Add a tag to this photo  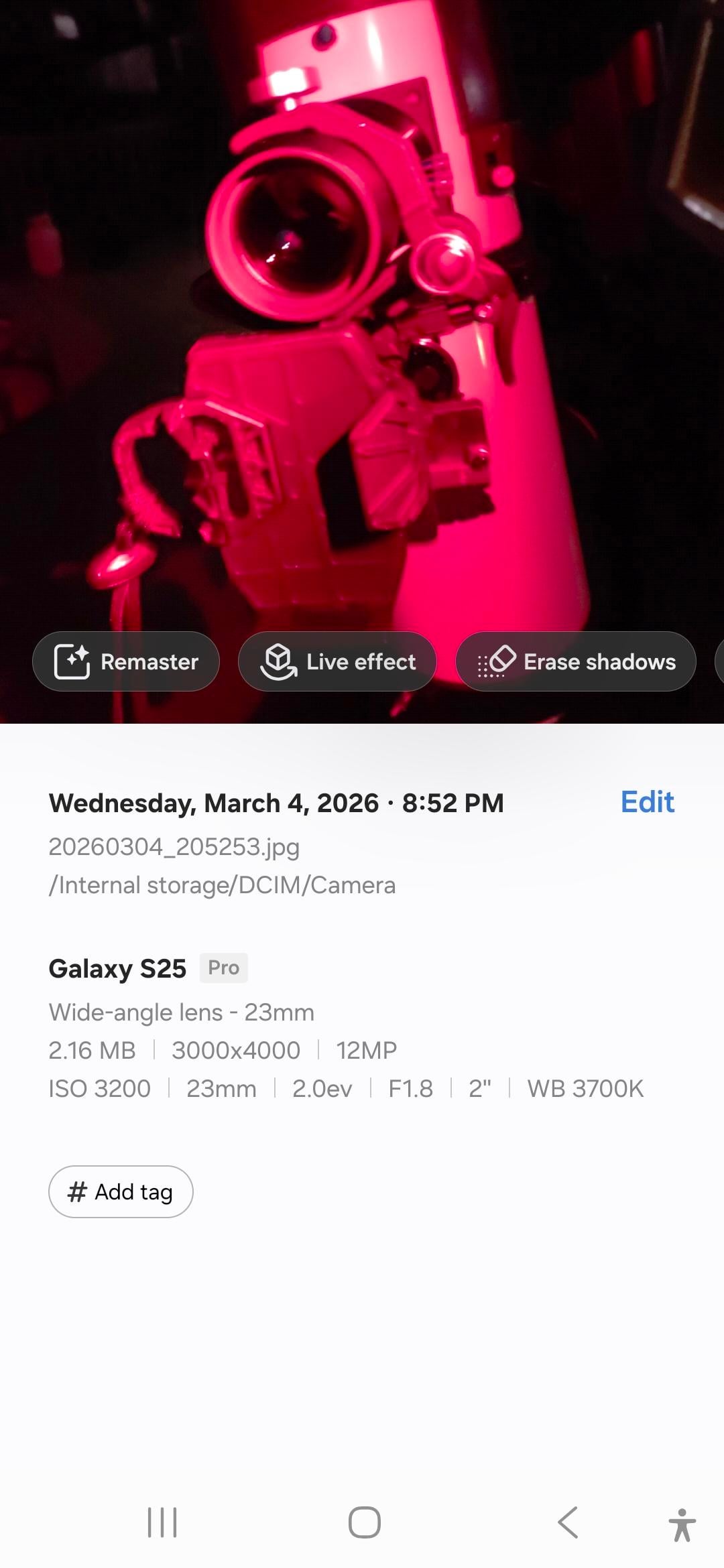click(121, 1192)
